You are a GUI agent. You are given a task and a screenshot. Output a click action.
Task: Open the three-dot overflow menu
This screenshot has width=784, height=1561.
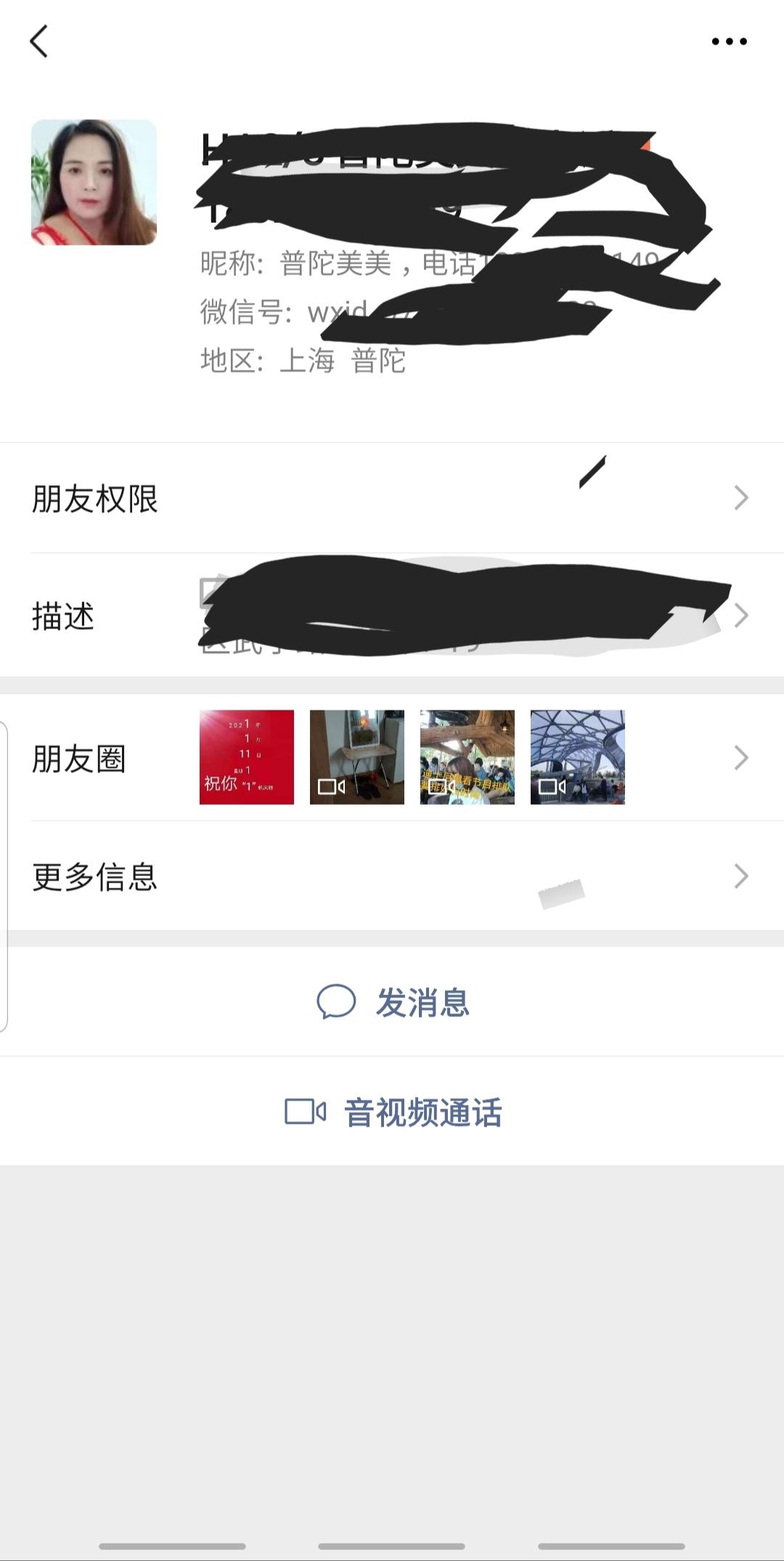729,41
